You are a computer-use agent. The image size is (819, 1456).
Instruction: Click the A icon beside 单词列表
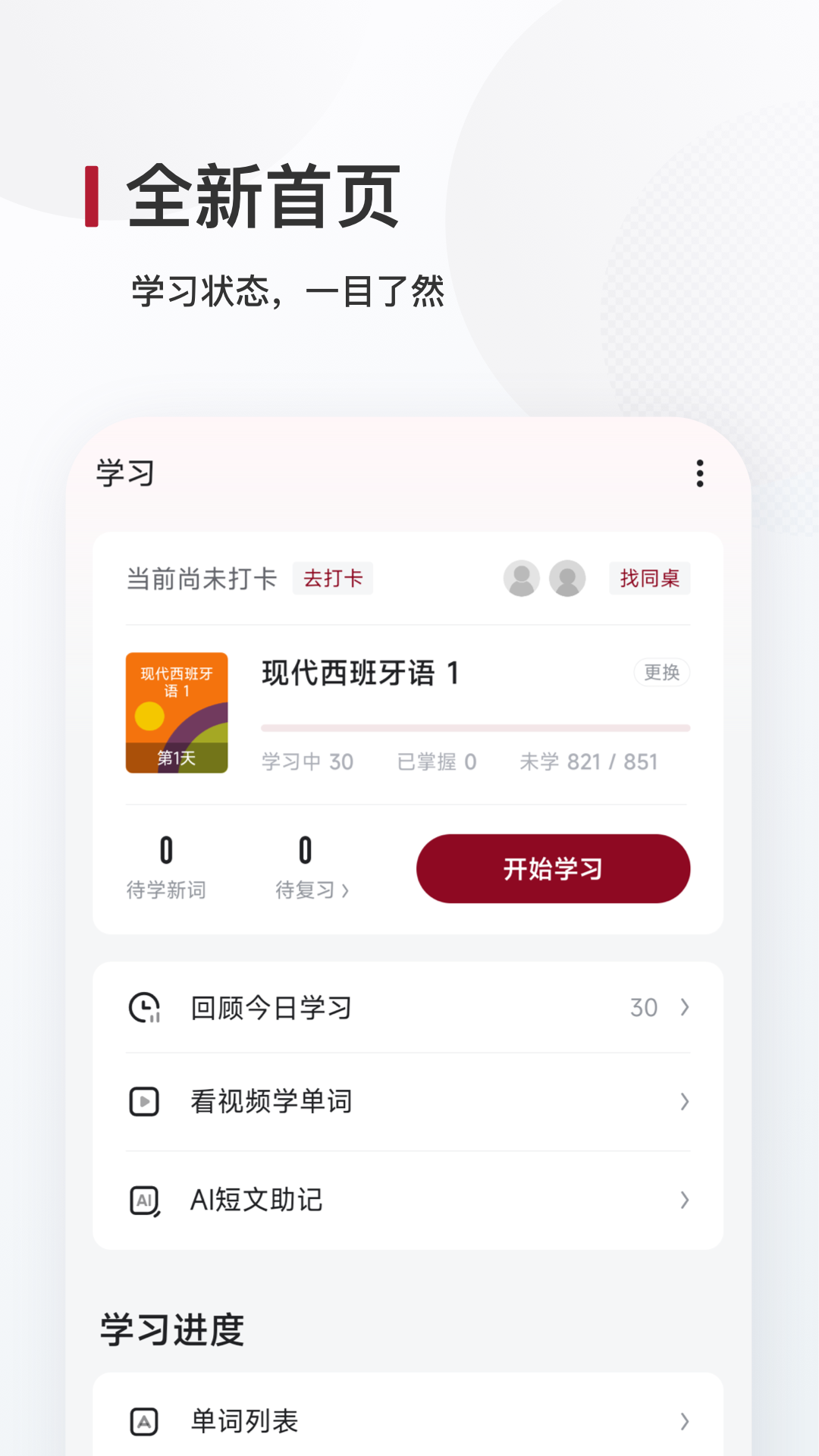point(146,1421)
